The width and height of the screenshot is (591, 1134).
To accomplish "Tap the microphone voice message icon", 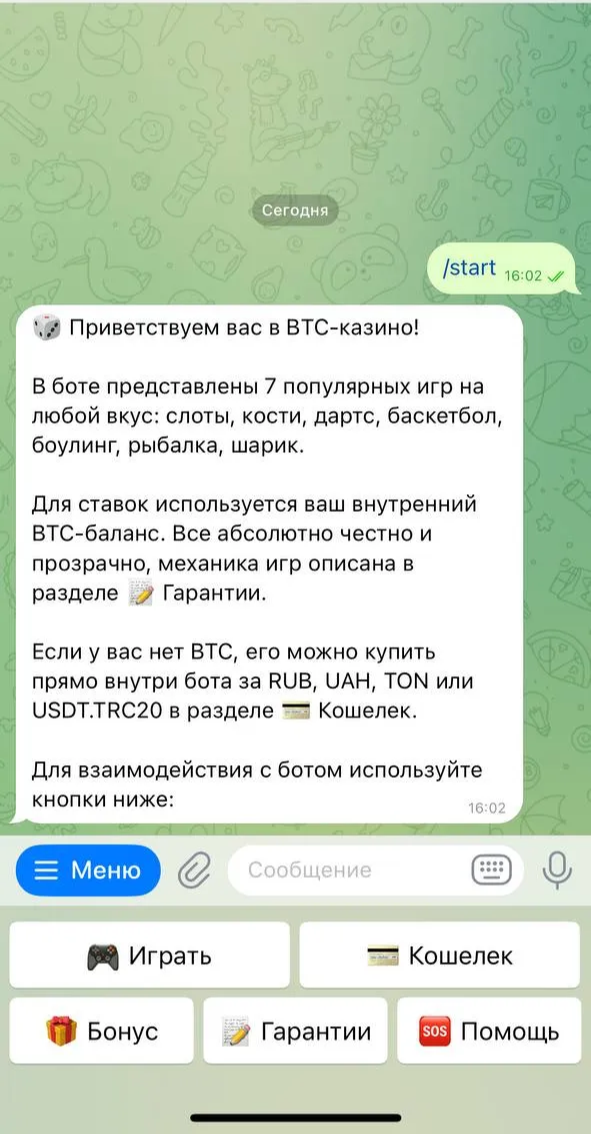I will coord(557,870).
